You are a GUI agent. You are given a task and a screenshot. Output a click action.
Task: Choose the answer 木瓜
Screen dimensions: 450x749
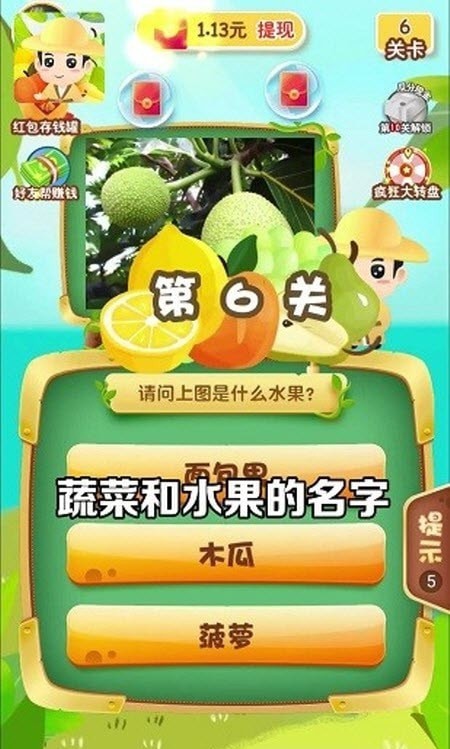coord(226,555)
